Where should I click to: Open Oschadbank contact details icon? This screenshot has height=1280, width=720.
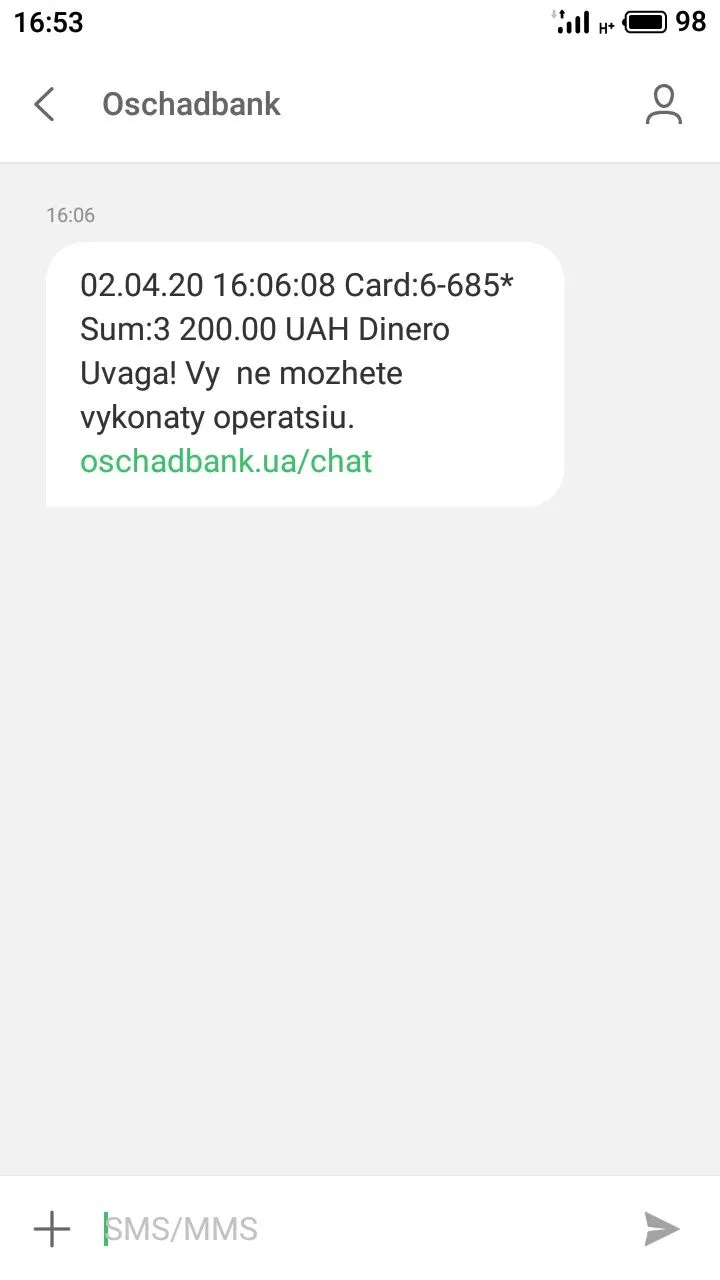663,105
